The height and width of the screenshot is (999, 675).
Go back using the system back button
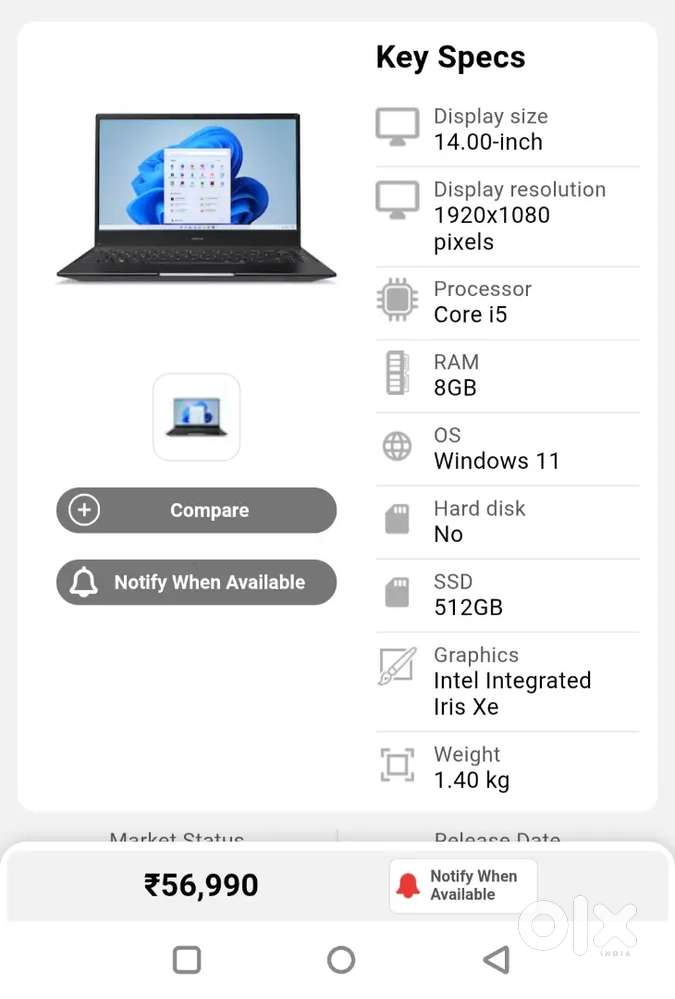495,960
